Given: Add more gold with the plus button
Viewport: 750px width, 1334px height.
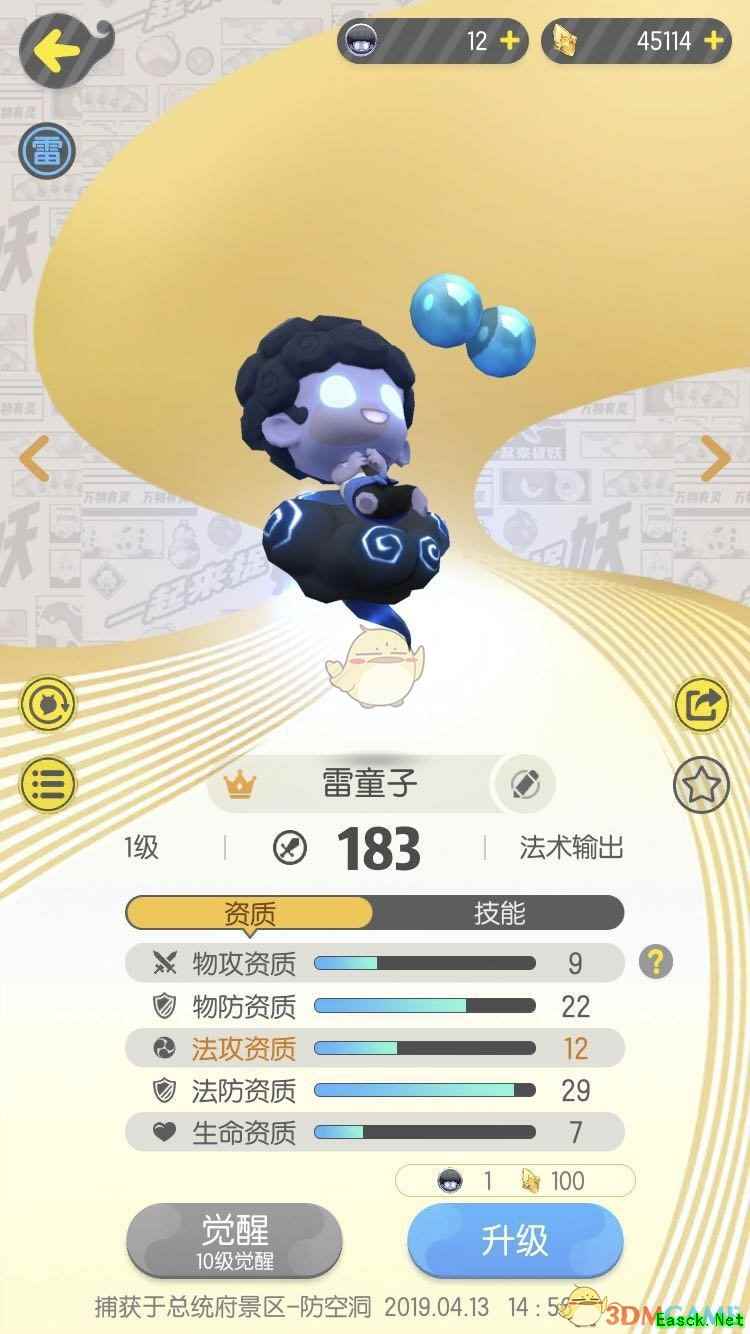Looking at the screenshot, I should point(713,41).
